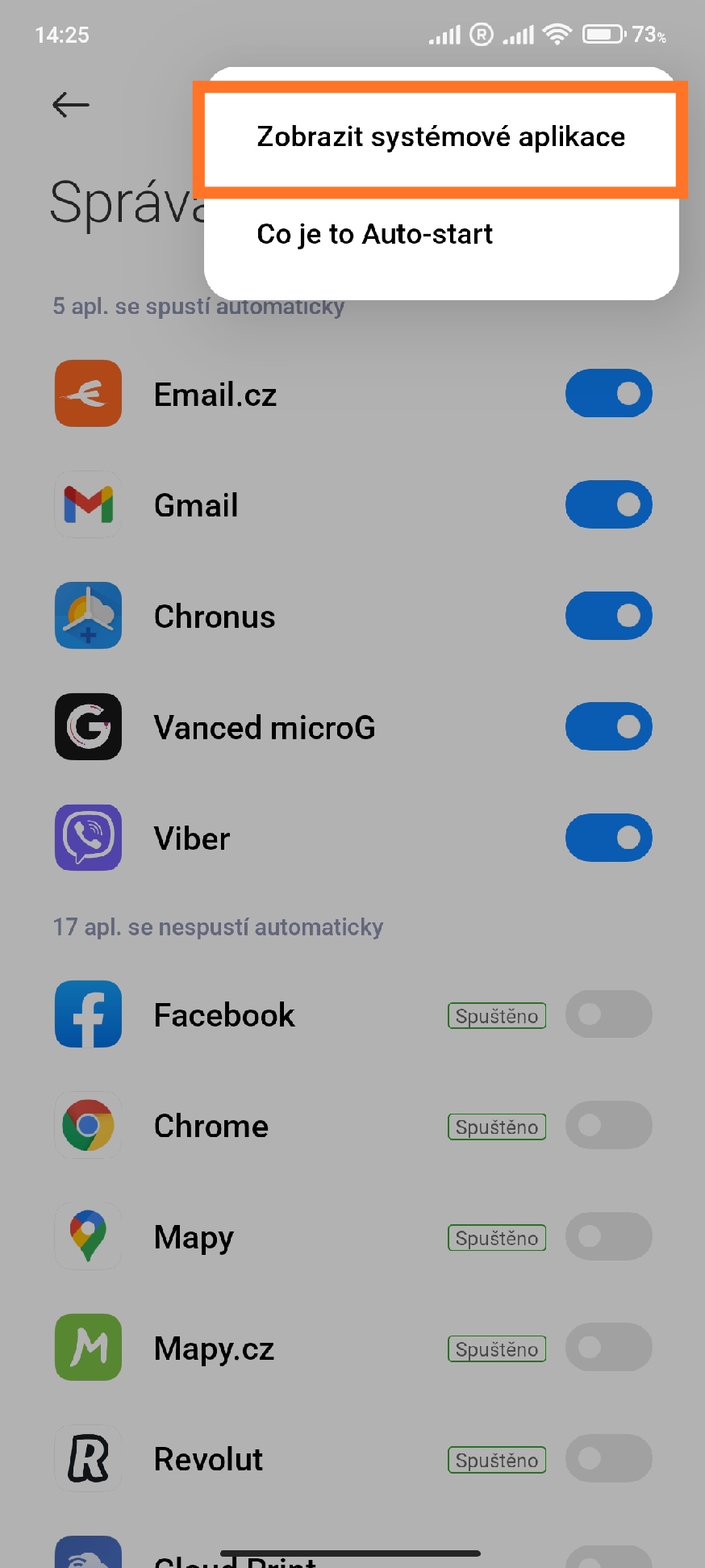The height and width of the screenshot is (1568, 705).
Task: Turn on Chrome auto-start
Action: click(609, 1125)
